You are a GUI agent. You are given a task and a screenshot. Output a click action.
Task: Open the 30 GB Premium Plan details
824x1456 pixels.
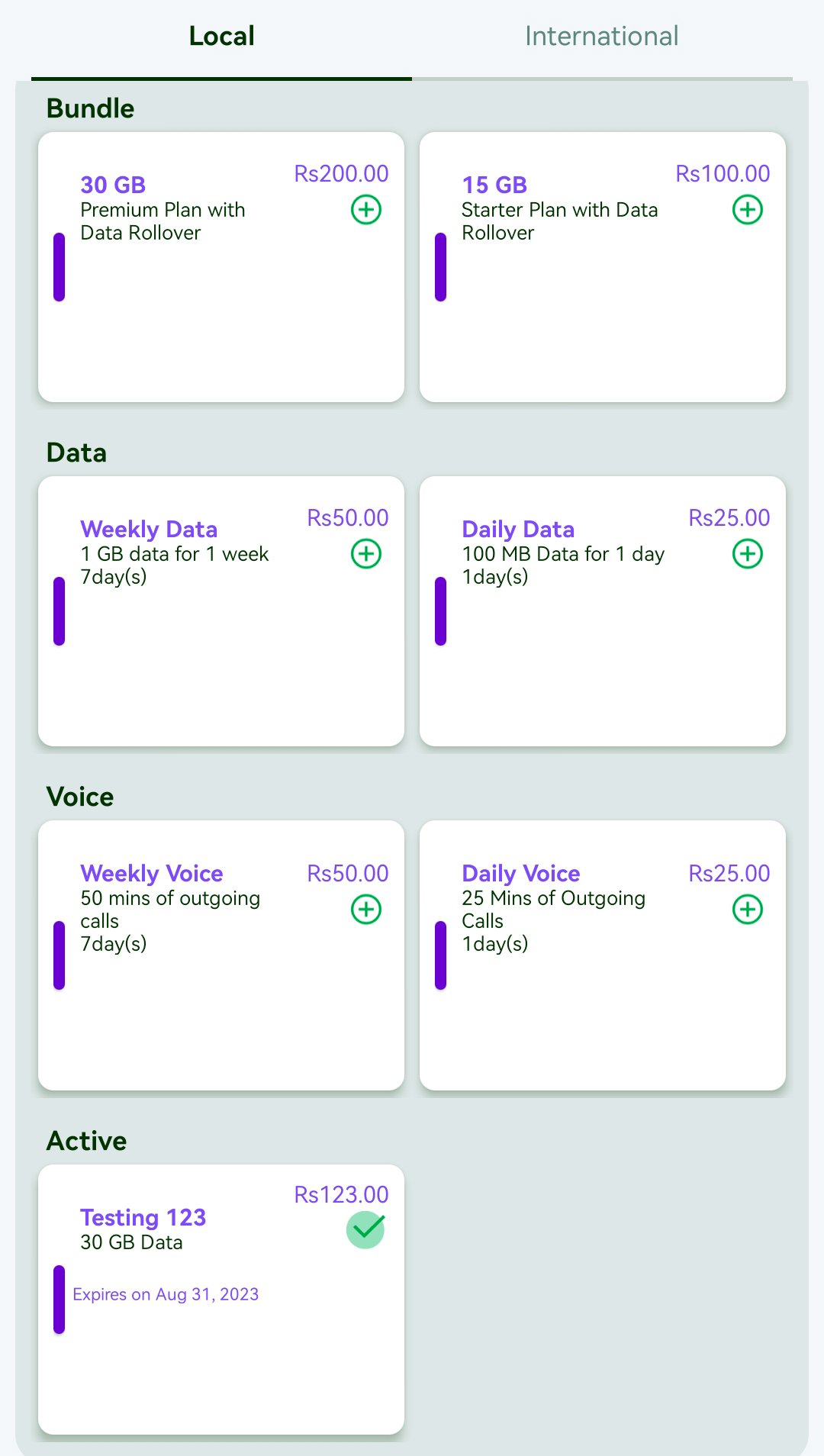click(x=113, y=185)
